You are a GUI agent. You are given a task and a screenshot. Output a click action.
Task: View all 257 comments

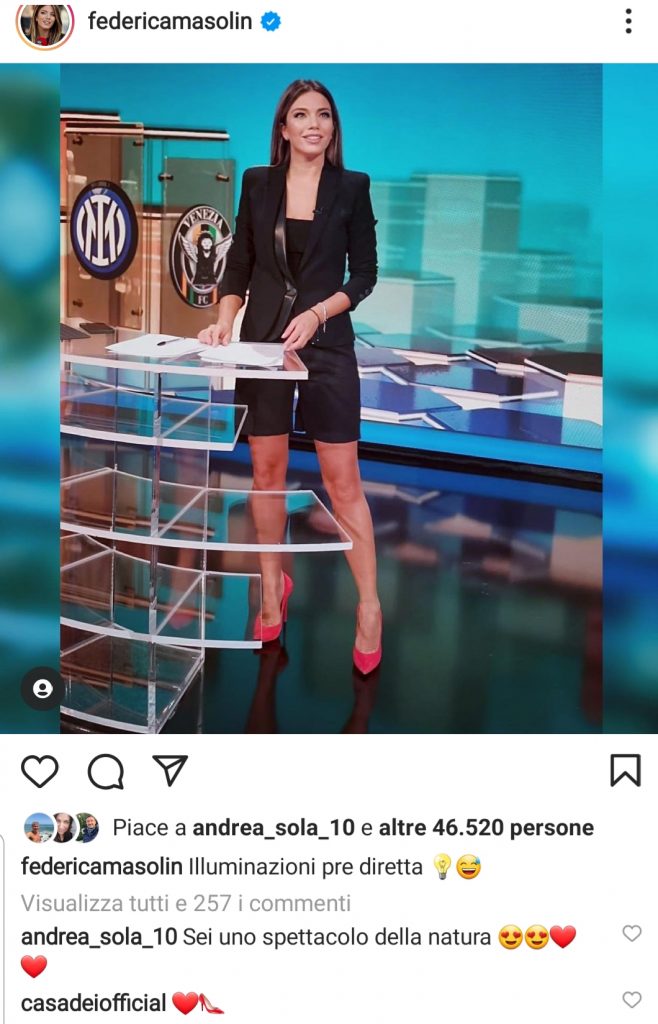(x=186, y=903)
